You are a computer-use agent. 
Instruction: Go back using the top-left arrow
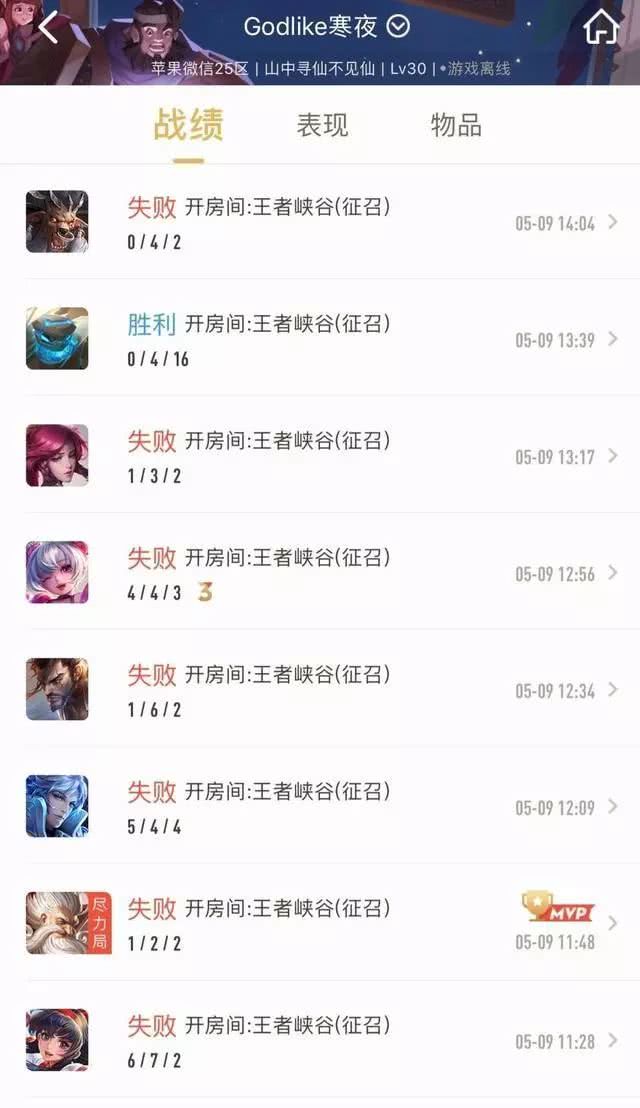[47, 27]
